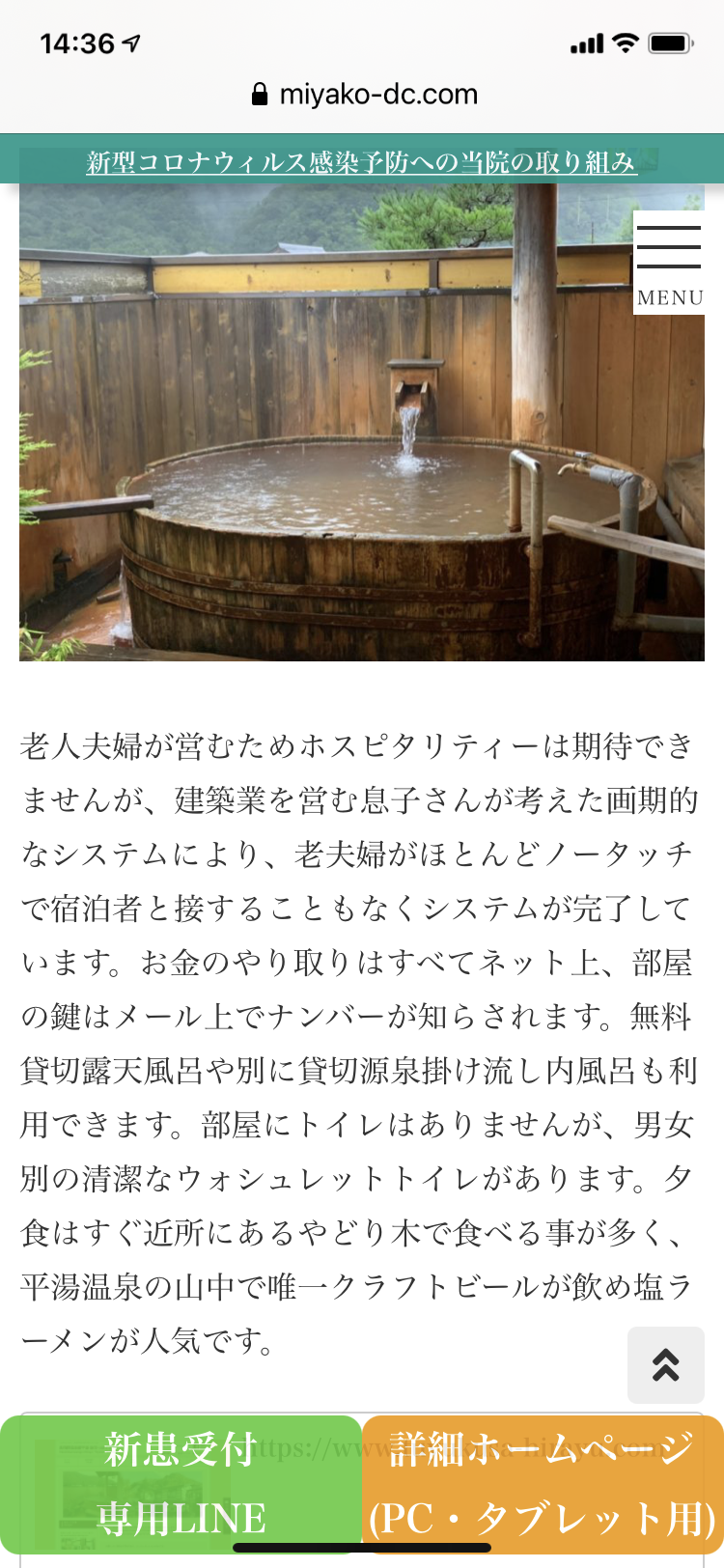Open the MENU hamburger button
Viewport: 724px width, 1568px height.
[669, 263]
